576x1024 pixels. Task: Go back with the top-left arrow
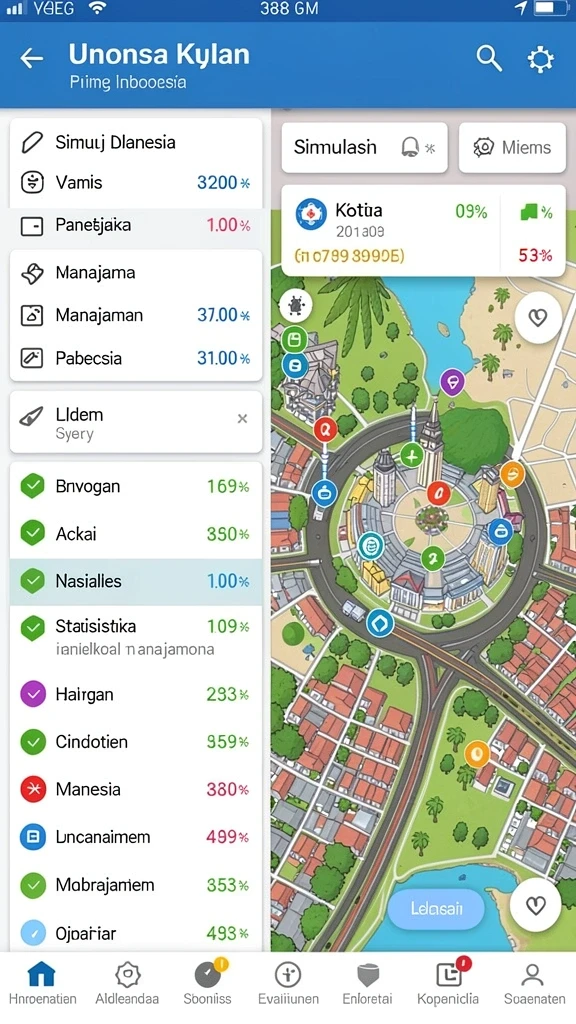coord(31,59)
